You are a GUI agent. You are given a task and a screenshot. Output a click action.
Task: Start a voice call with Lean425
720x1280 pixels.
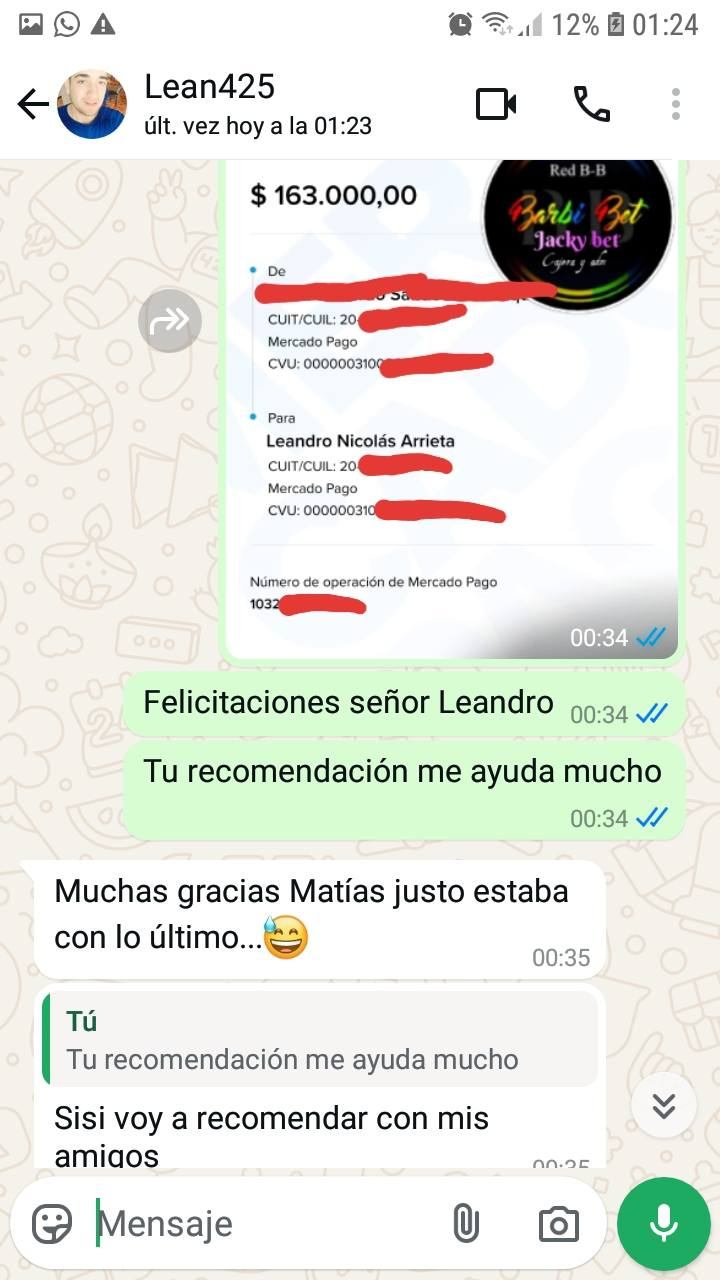(592, 104)
